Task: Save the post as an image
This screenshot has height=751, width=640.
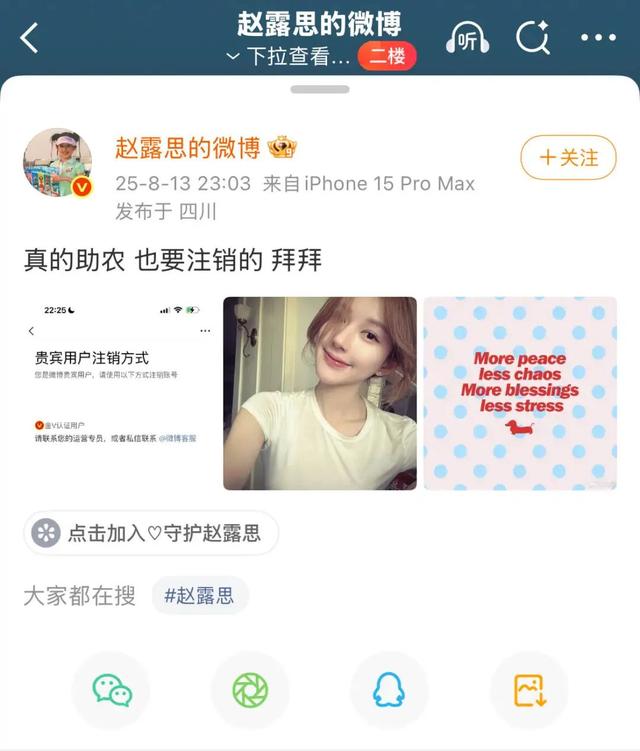Action: pyautogui.click(x=528, y=690)
